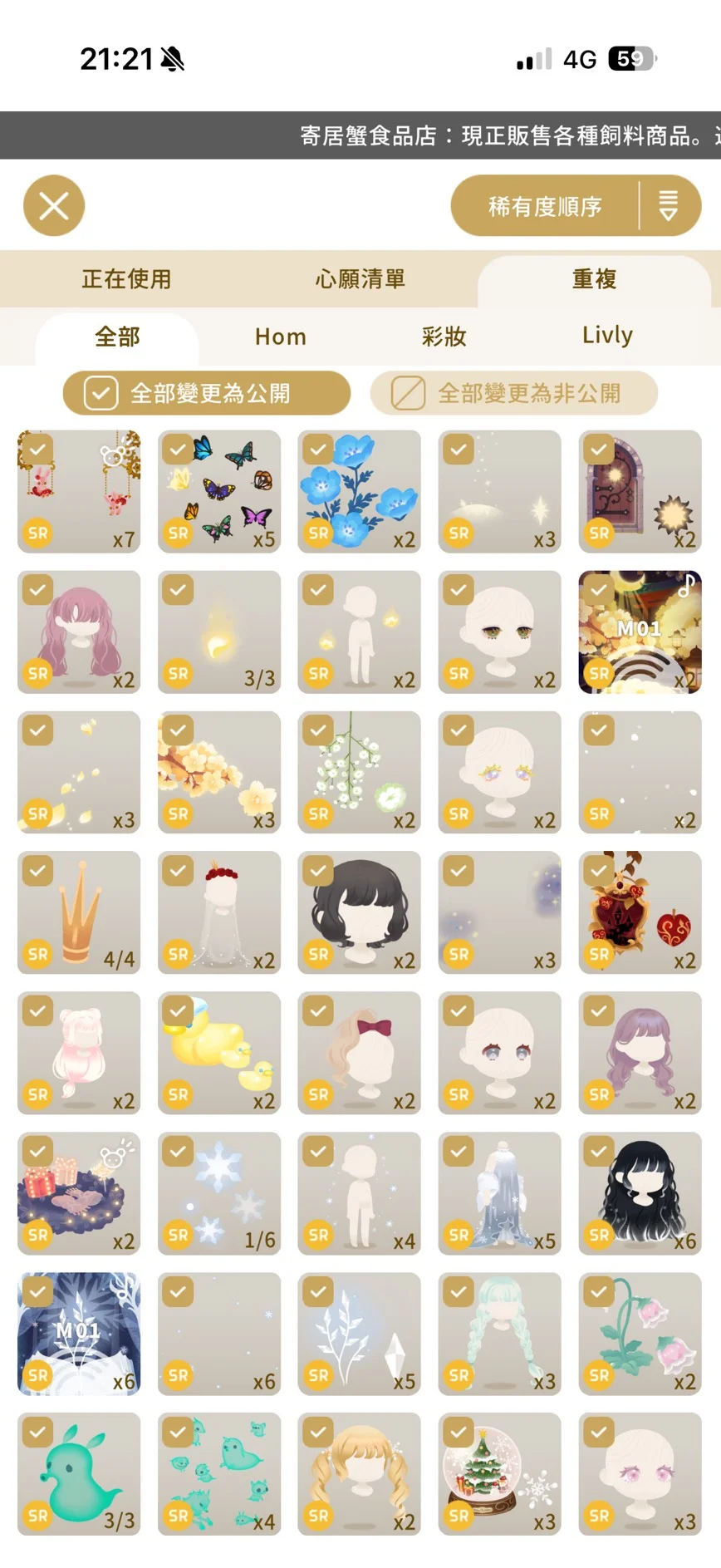Close the item list screen

tap(54, 205)
